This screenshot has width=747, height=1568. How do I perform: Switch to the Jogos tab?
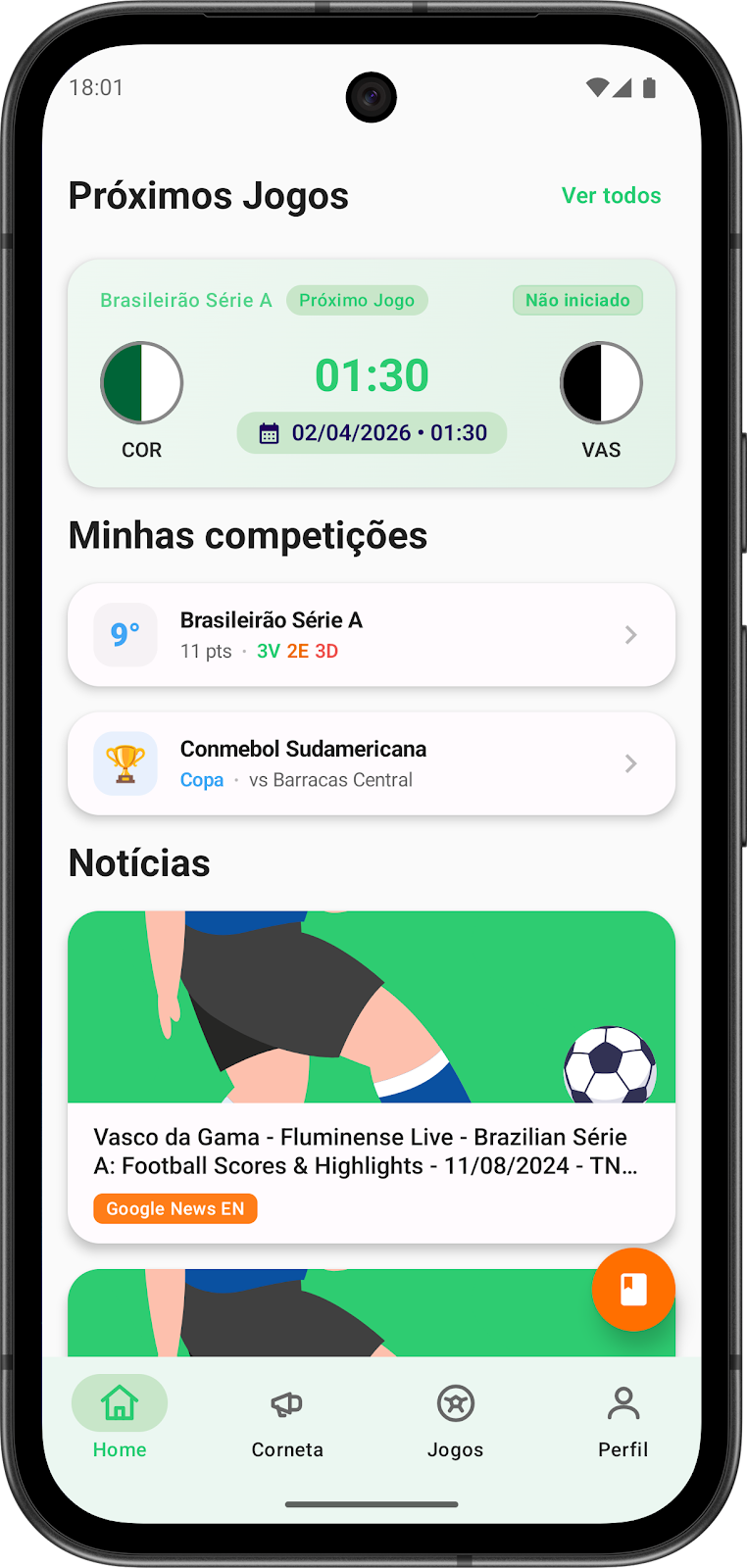click(455, 1419)
